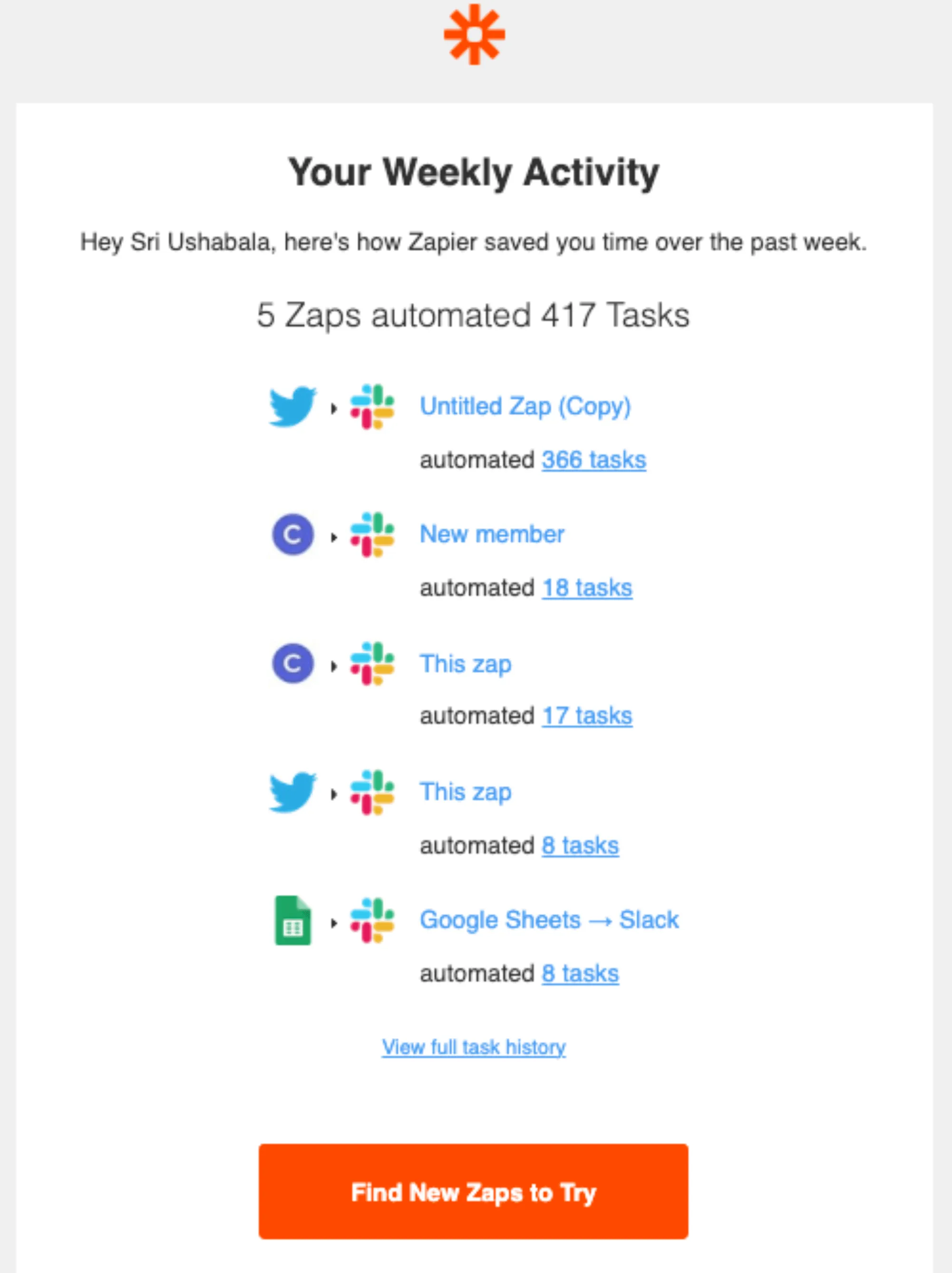View the 366 tasks link
Viewport: 952px width, 1273px height.
click(x=594, y=460)
